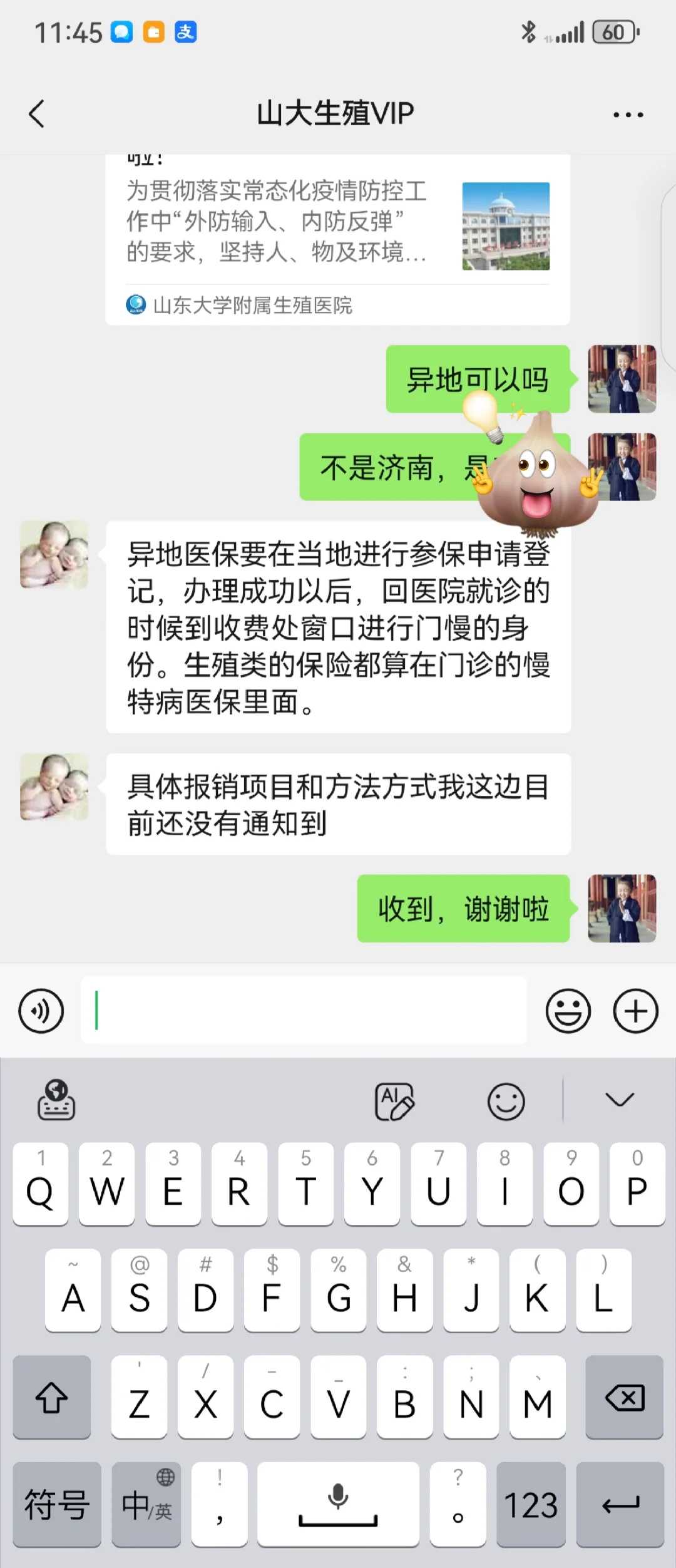Viewport: 676px width, 1568px height.
Task: Tap the return key
Action: (x=620, y=1504)
